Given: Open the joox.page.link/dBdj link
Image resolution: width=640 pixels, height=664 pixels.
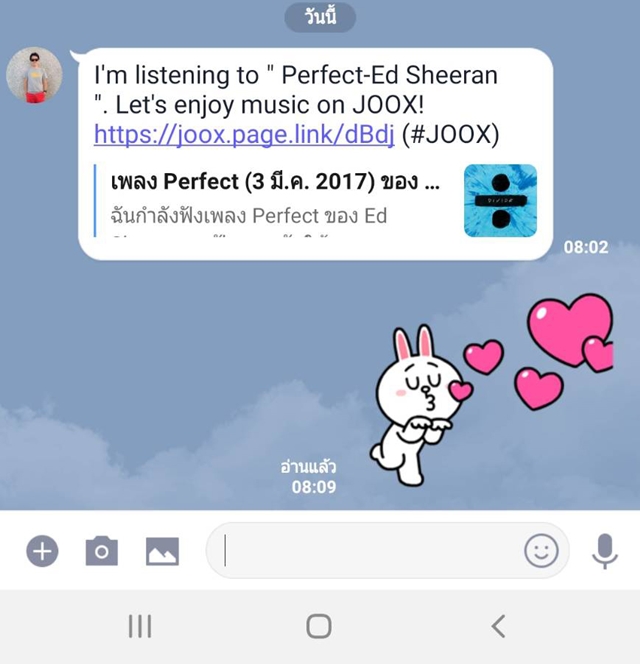Looking at the screenshot, I should pos(244,134).
